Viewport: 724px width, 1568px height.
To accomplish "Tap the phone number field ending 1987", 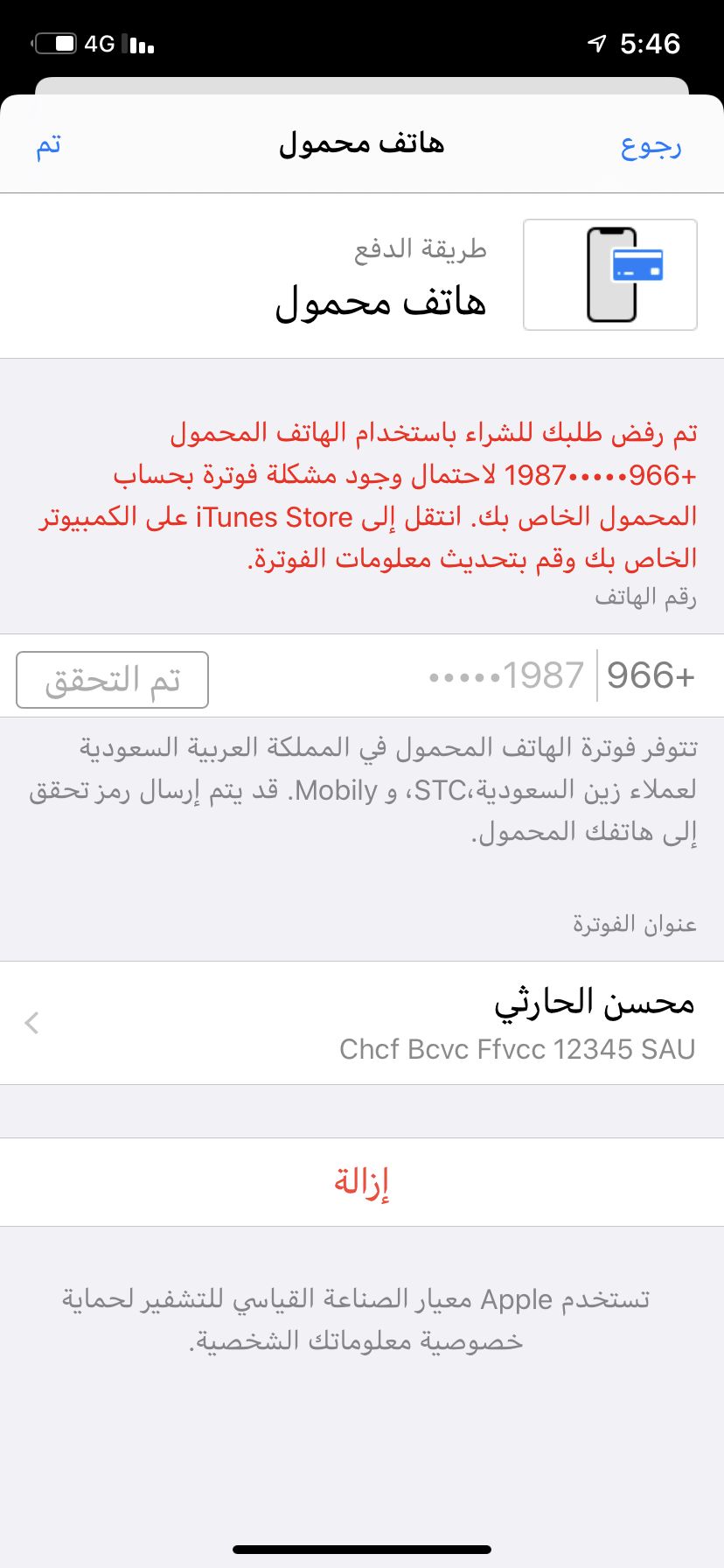I will [505, 675].
